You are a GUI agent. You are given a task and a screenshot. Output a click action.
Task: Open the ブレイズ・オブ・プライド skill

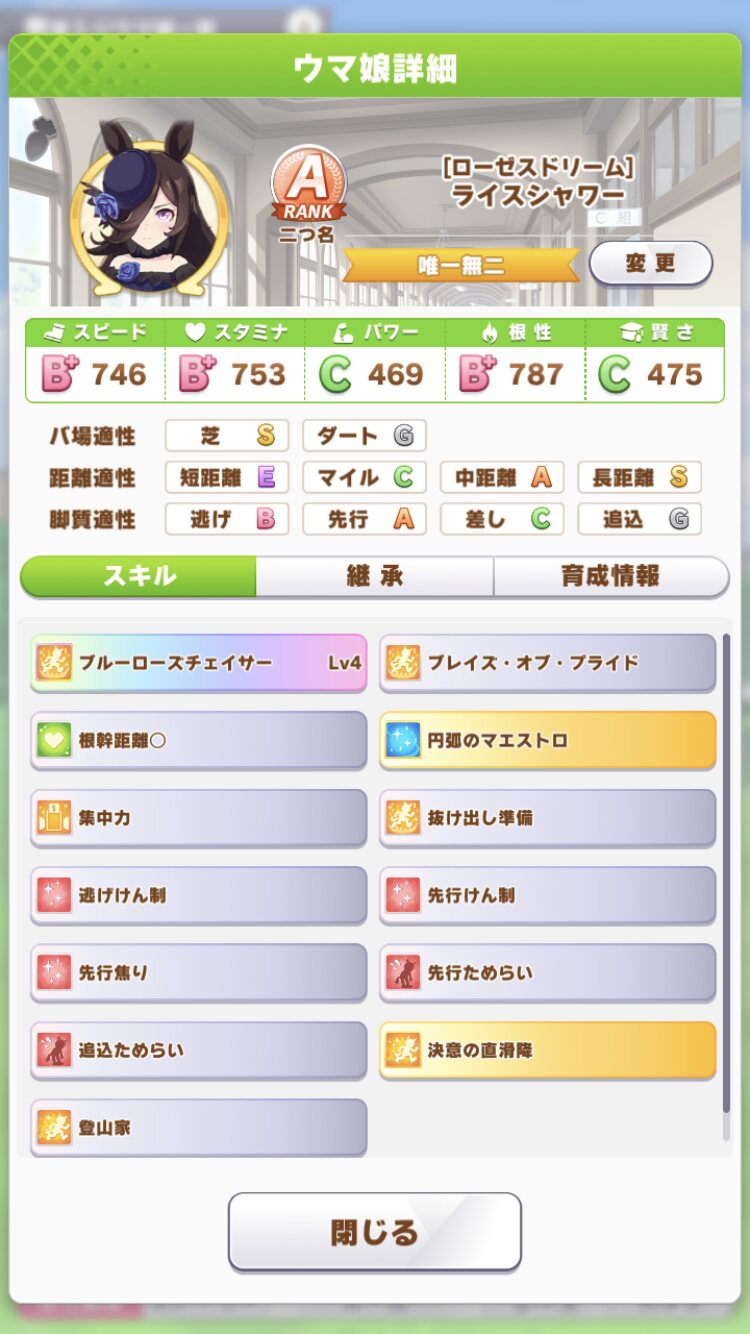(547, 662)
